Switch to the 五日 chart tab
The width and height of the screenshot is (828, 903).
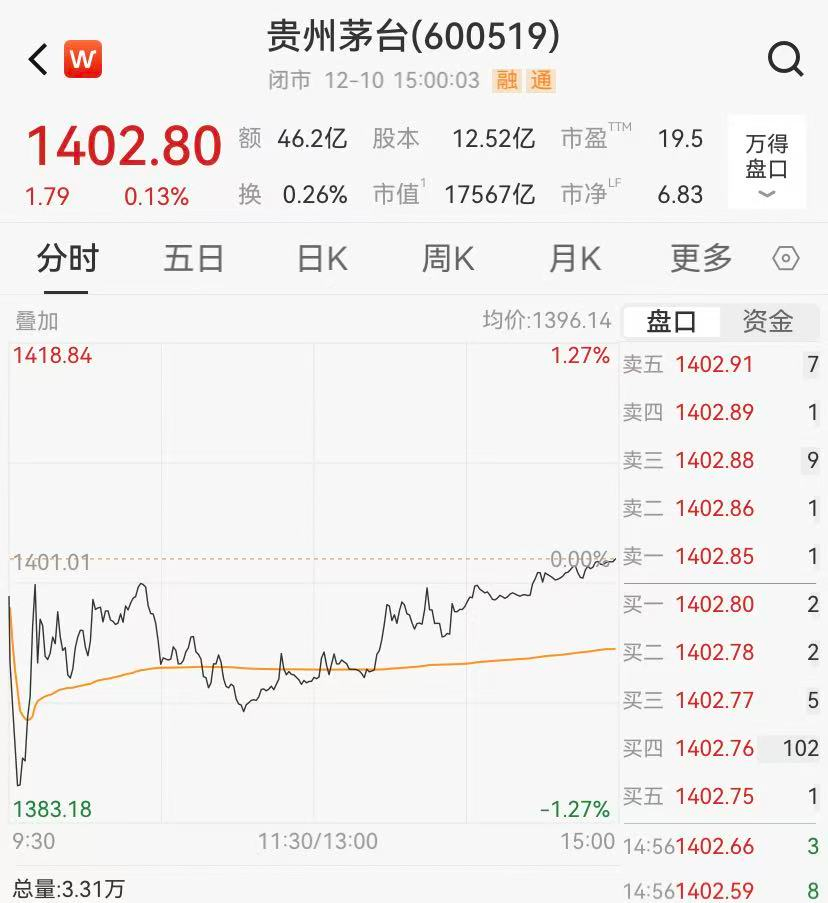click(193, 259)
